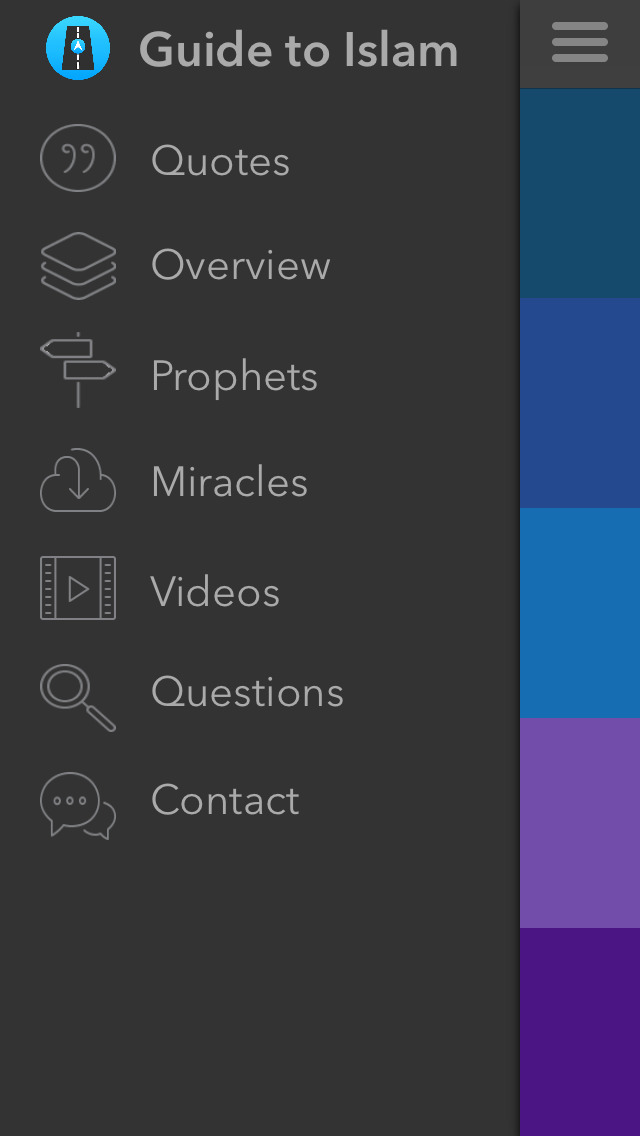Go to the Overview section
The height and width of the screenshot is (1136, 640).
point(259,265)
